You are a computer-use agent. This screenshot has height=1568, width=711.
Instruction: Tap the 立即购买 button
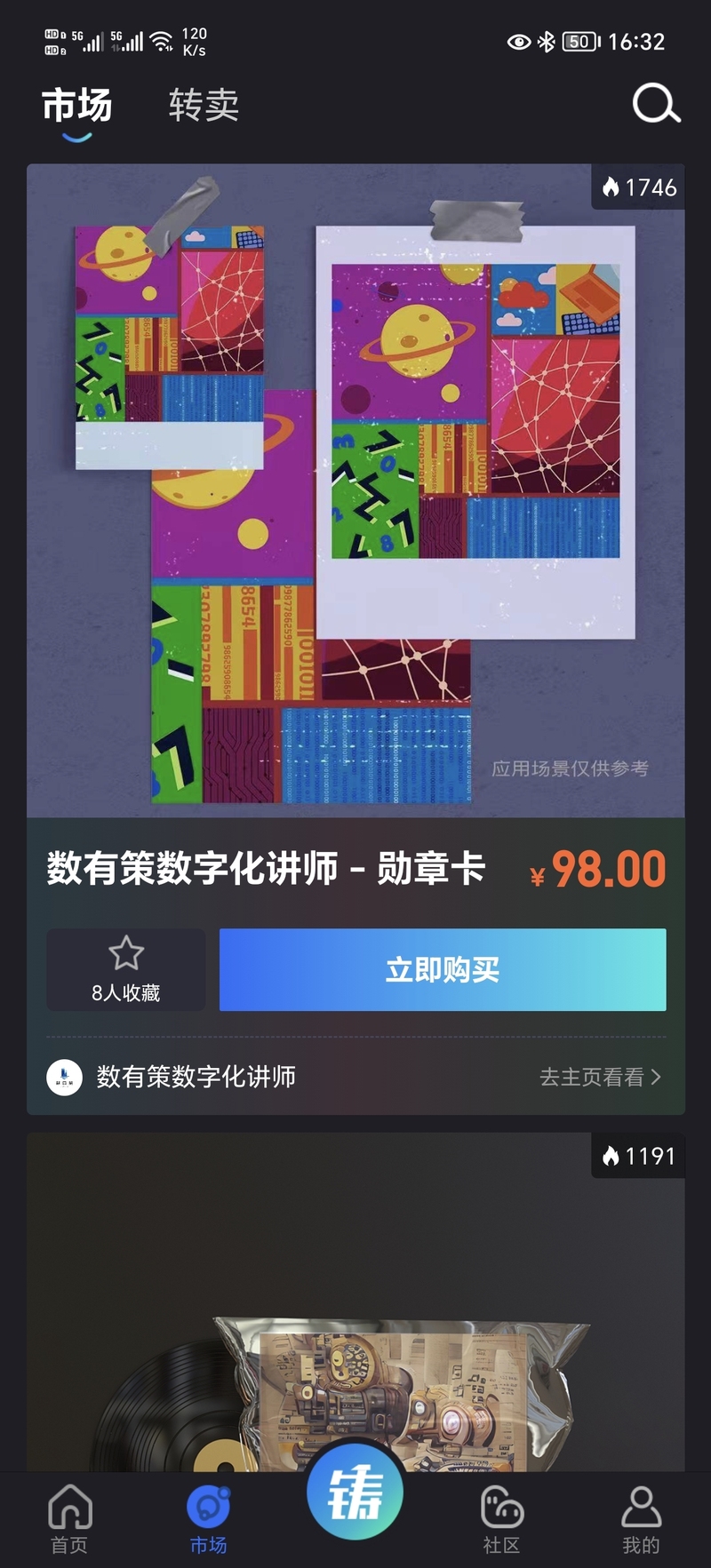(x=442, y=969)
